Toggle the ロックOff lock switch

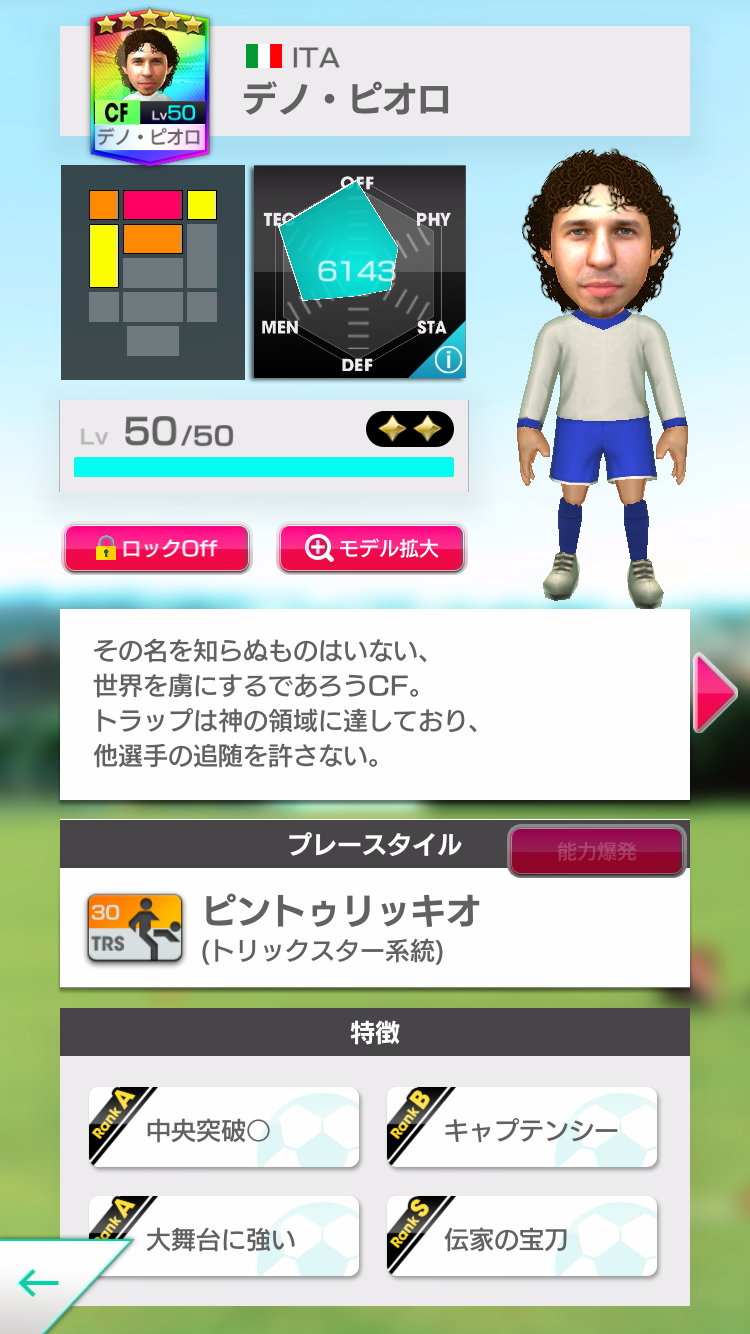pyautogui.click(x=155, y=548)
